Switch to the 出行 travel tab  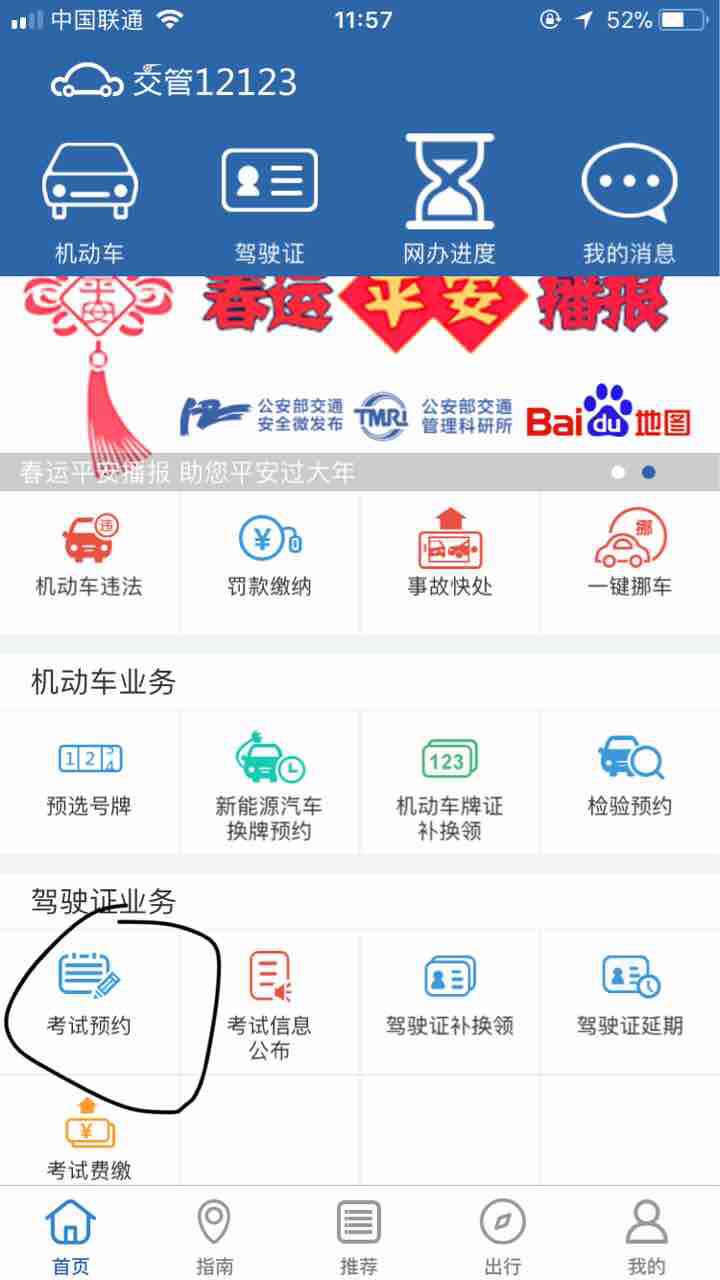tap(502, 1232)
